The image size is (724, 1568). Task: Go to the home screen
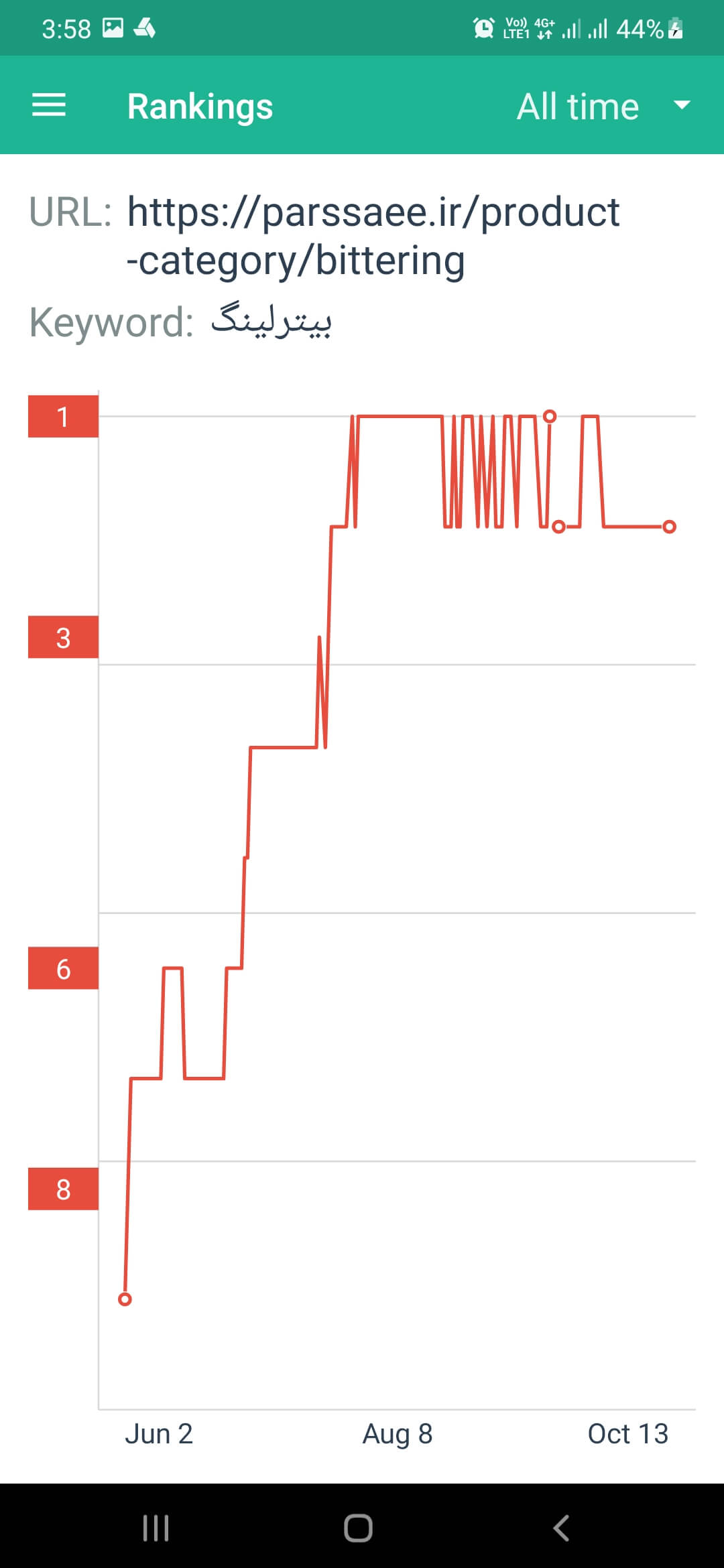click(358, 1528)
